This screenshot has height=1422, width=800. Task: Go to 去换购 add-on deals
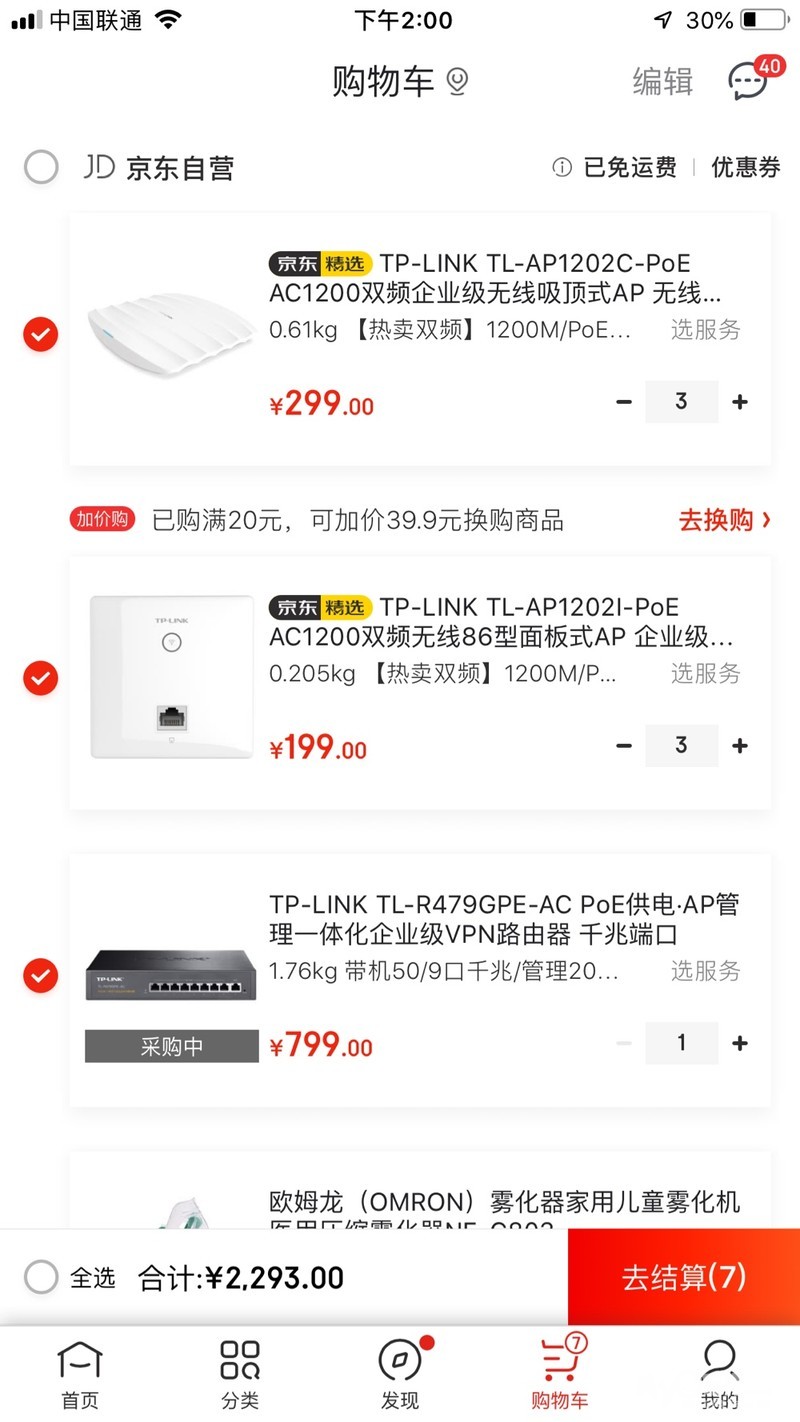[724, 520]
